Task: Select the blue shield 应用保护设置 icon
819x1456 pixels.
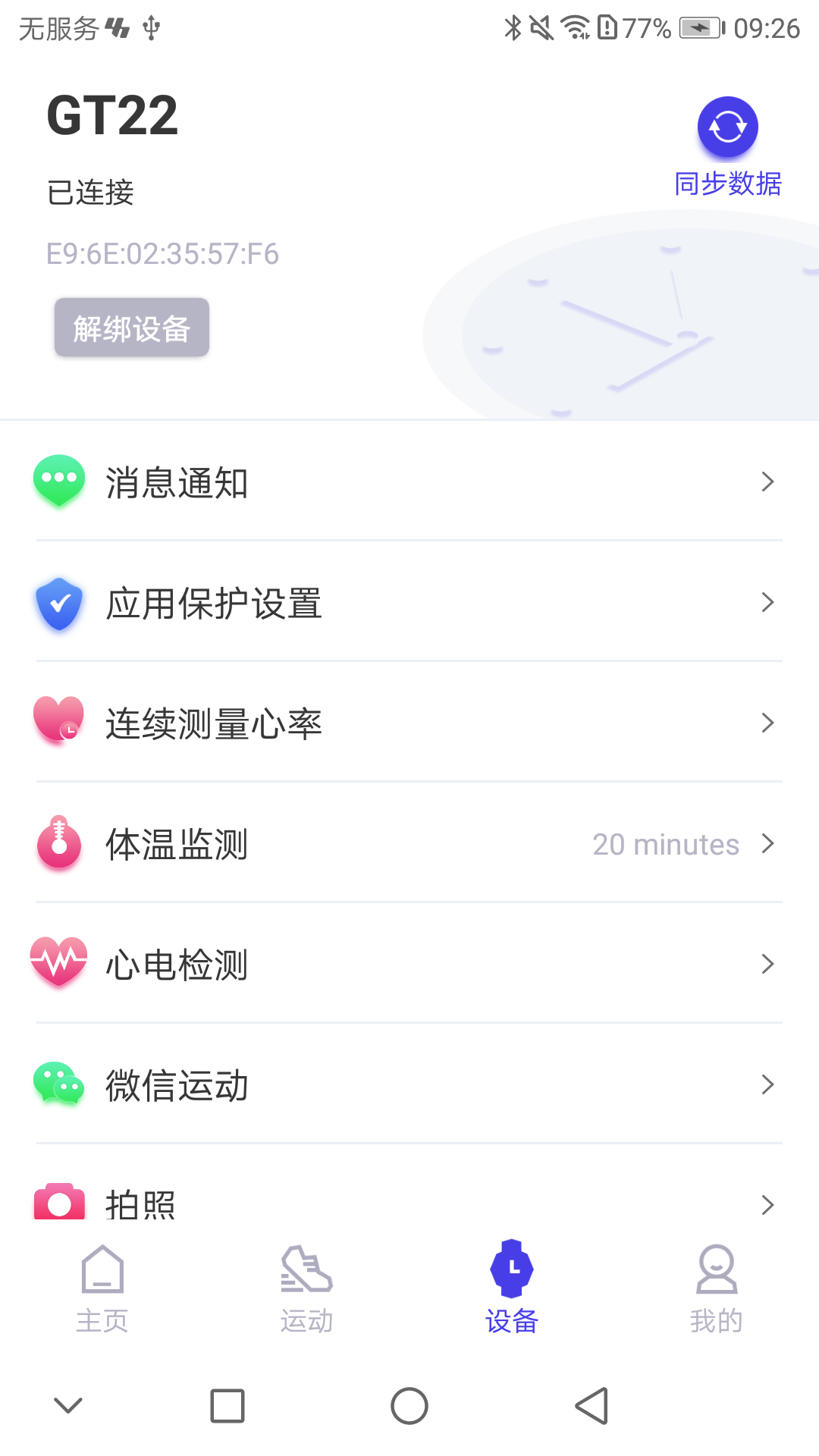Action: coord(58,603)
